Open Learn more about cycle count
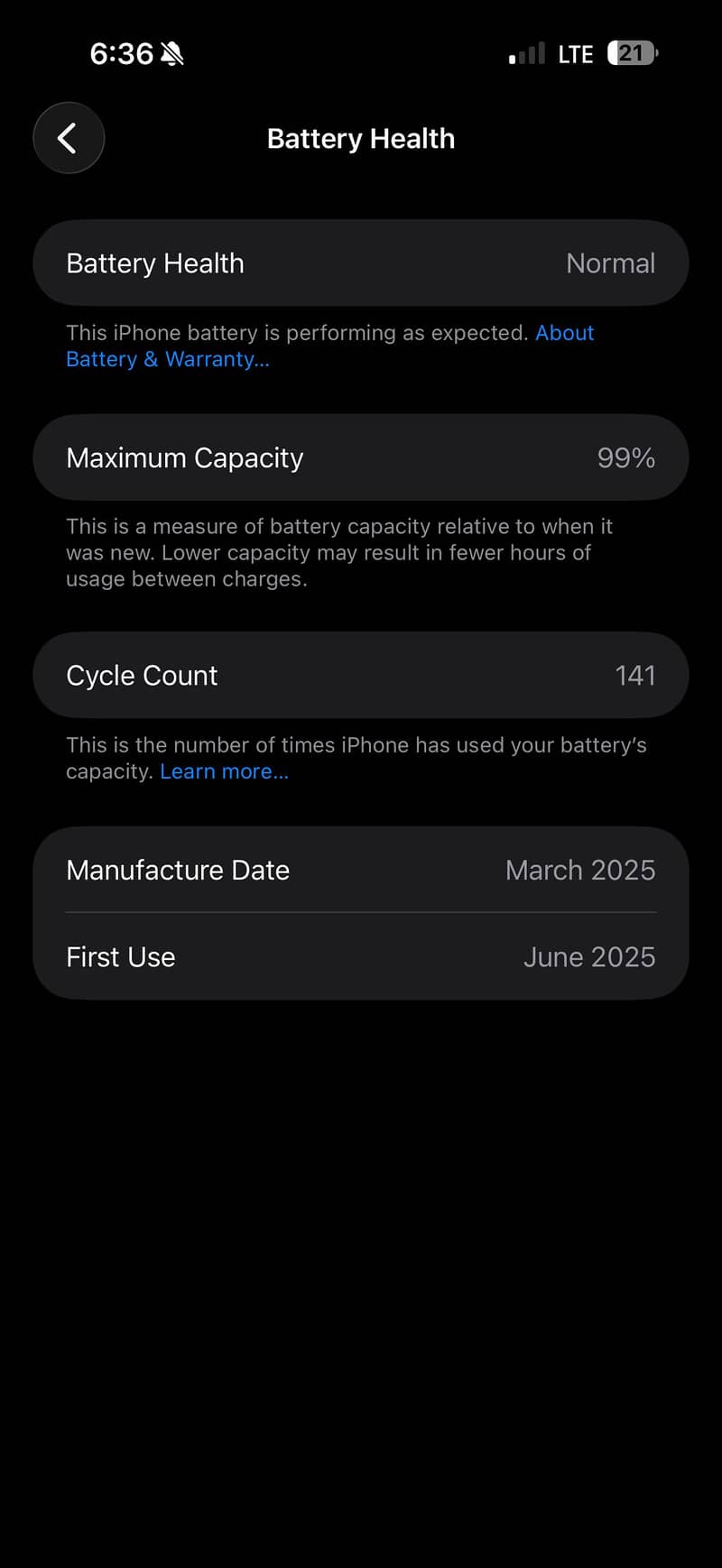The width and height of the screenshot is (722, 1568). coord(224,771)
